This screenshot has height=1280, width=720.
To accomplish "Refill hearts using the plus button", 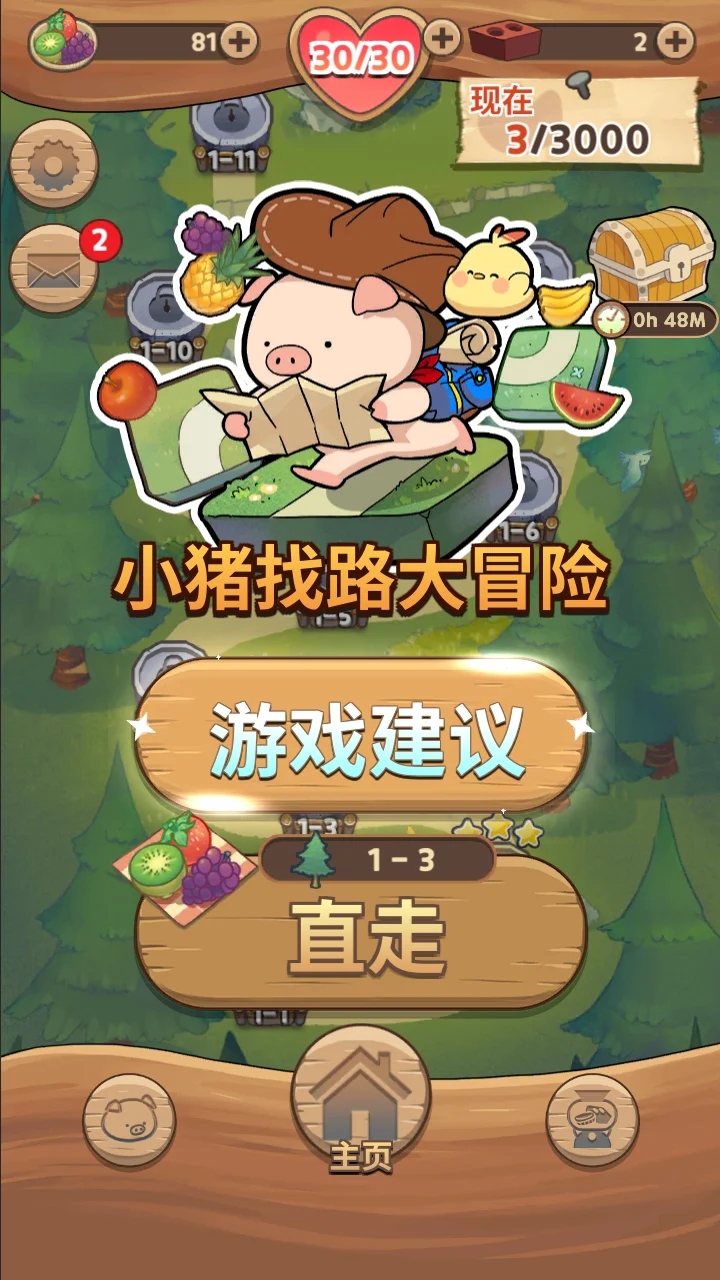I will 443,39.
